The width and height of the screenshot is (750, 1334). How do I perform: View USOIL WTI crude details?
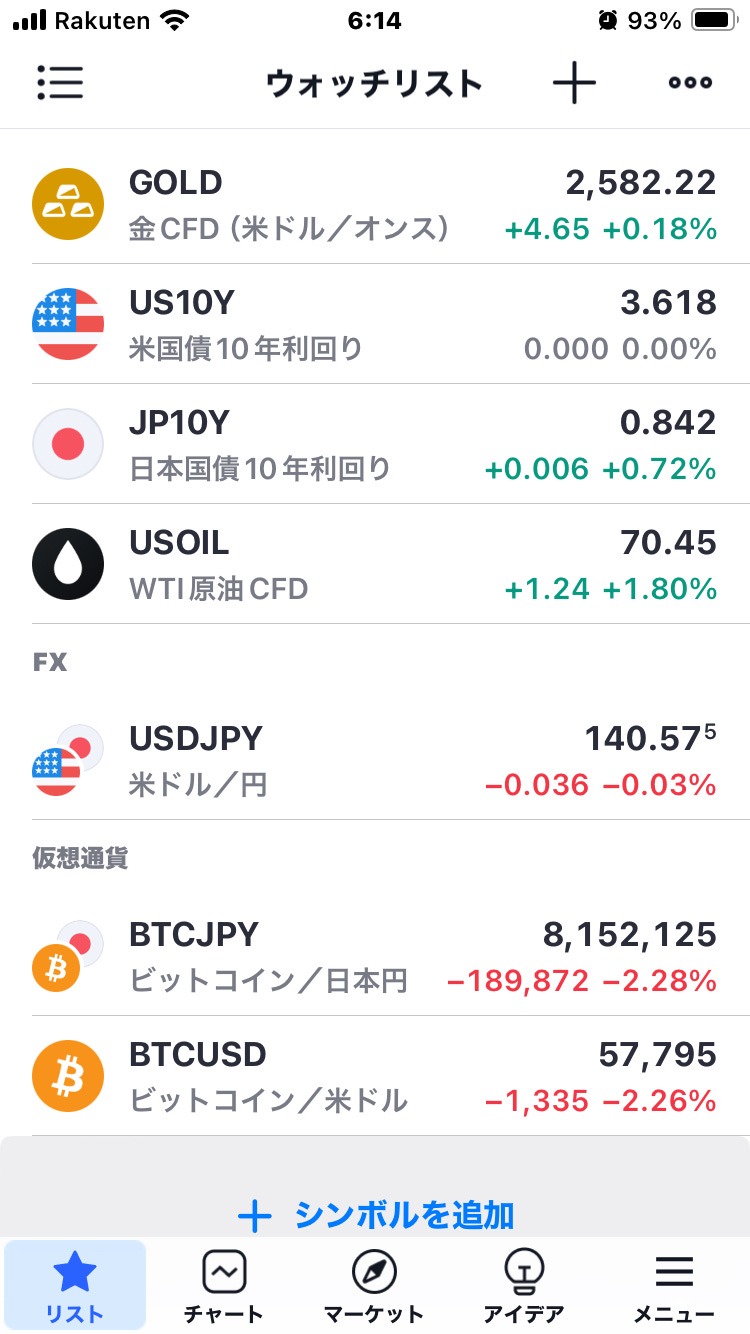click(375, 564)
